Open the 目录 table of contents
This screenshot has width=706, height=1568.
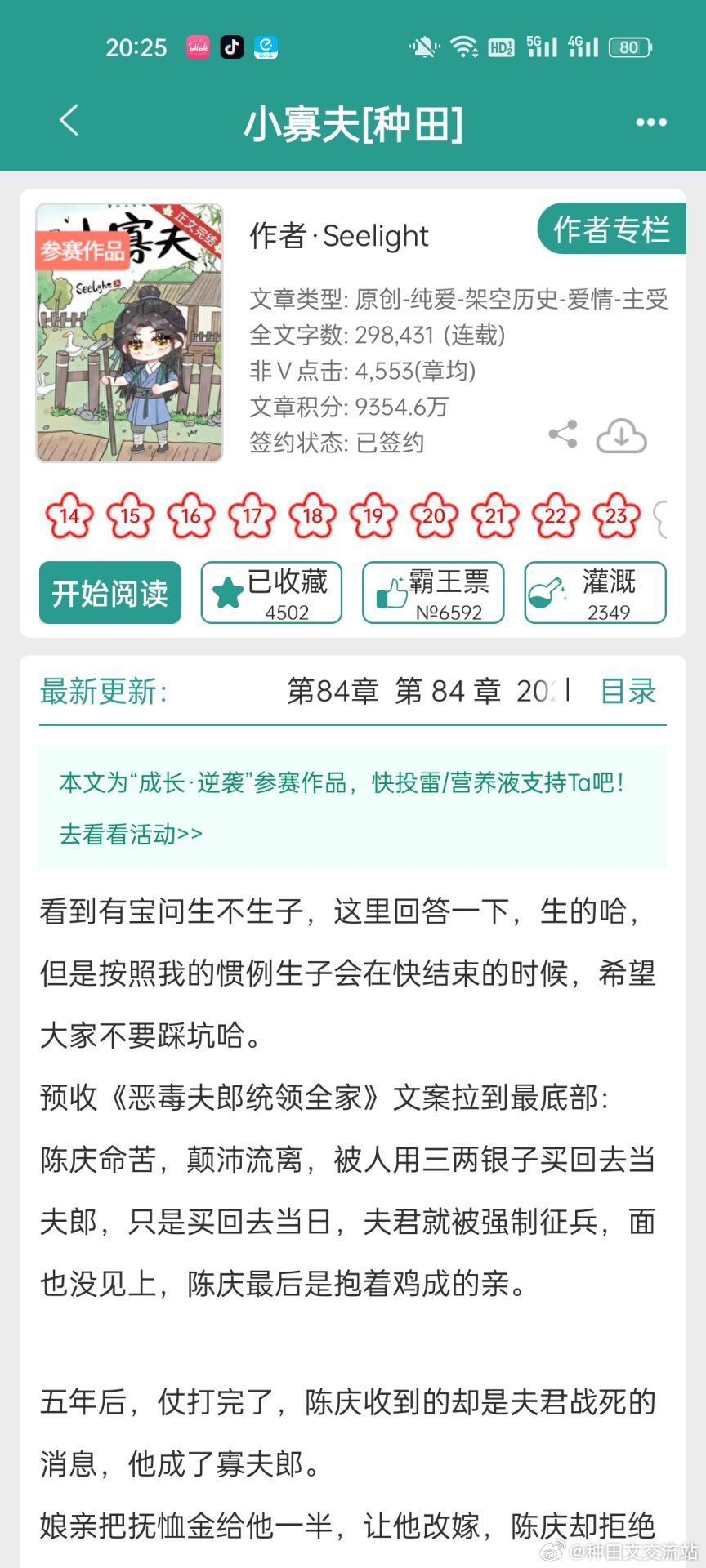pyautogui.click(x=628, y=691)
